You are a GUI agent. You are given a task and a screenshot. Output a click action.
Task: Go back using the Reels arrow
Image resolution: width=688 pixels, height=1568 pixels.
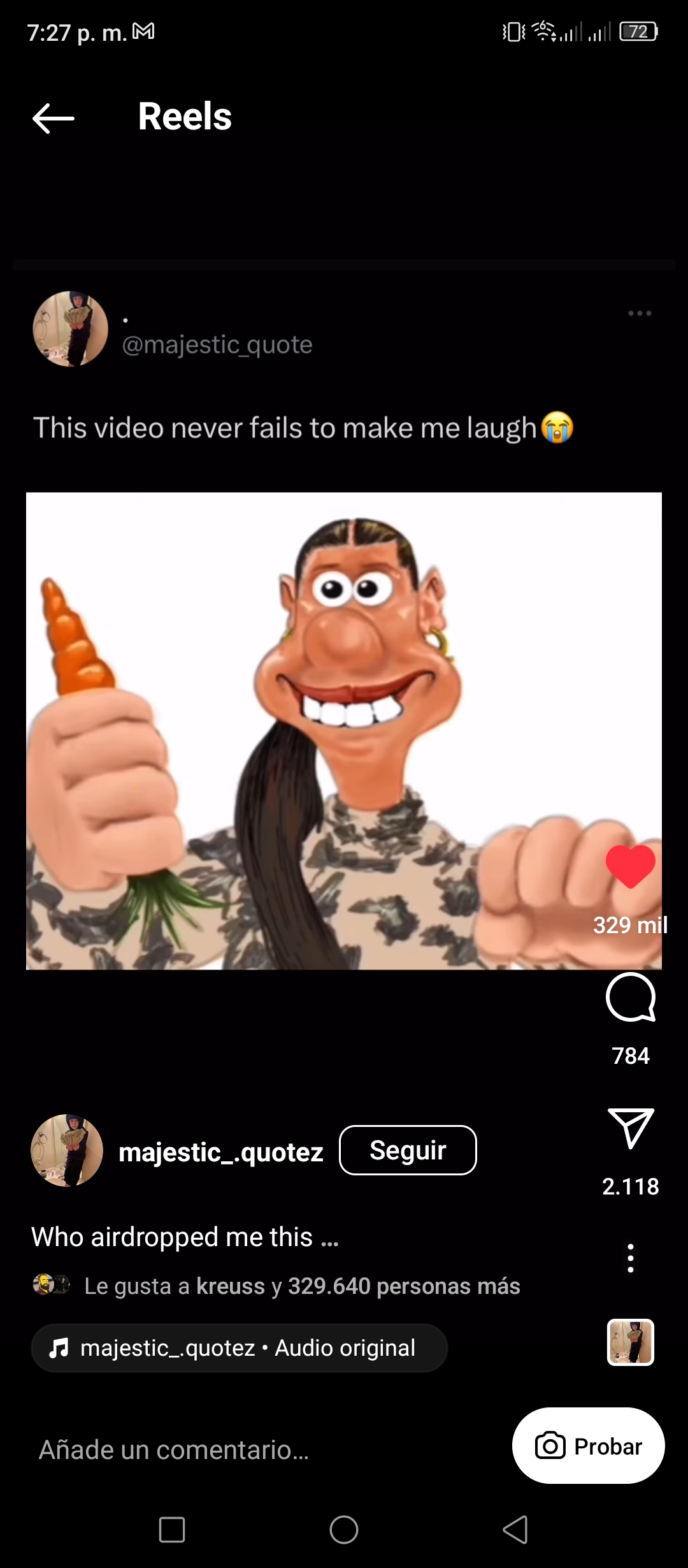[x=54, y=119]
